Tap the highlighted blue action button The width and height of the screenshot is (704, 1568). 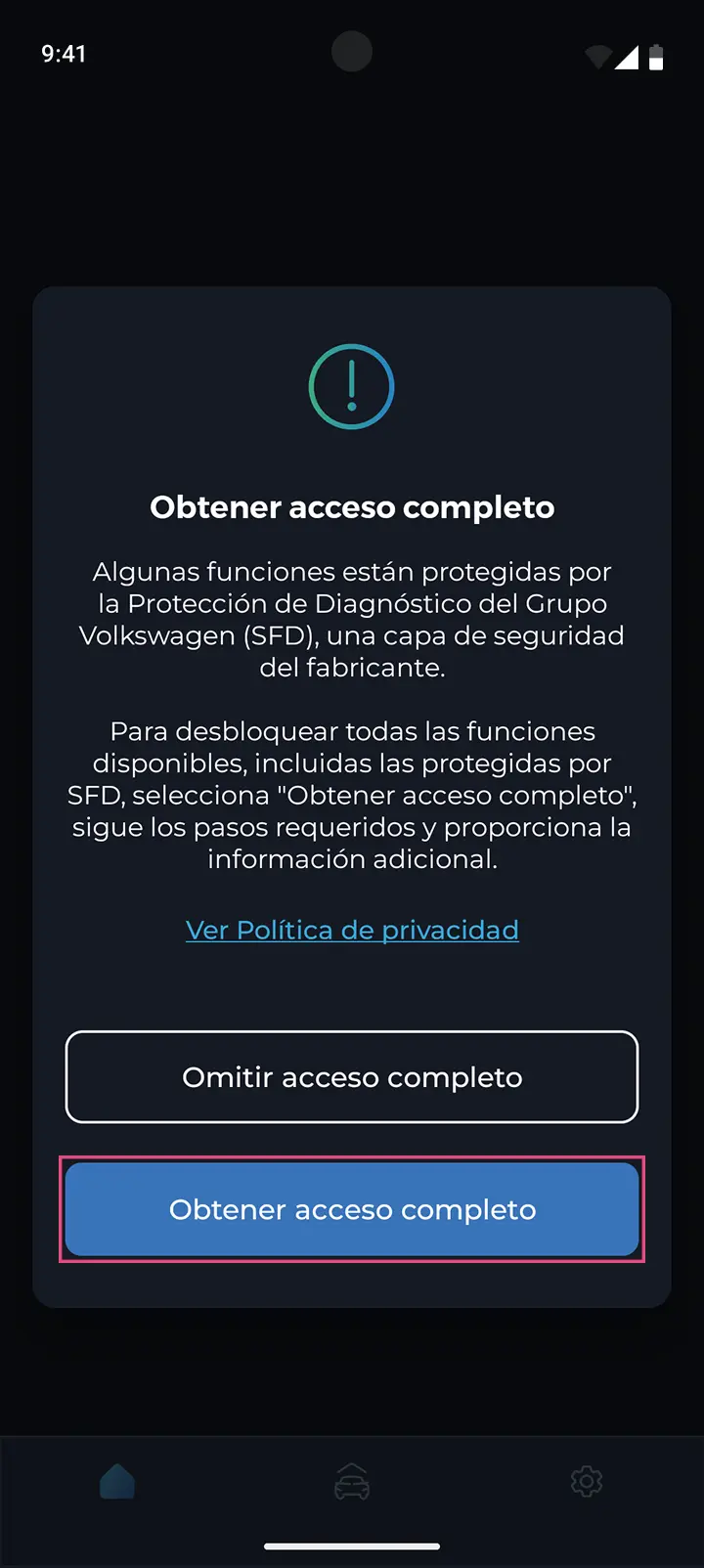pos(352,1209)
